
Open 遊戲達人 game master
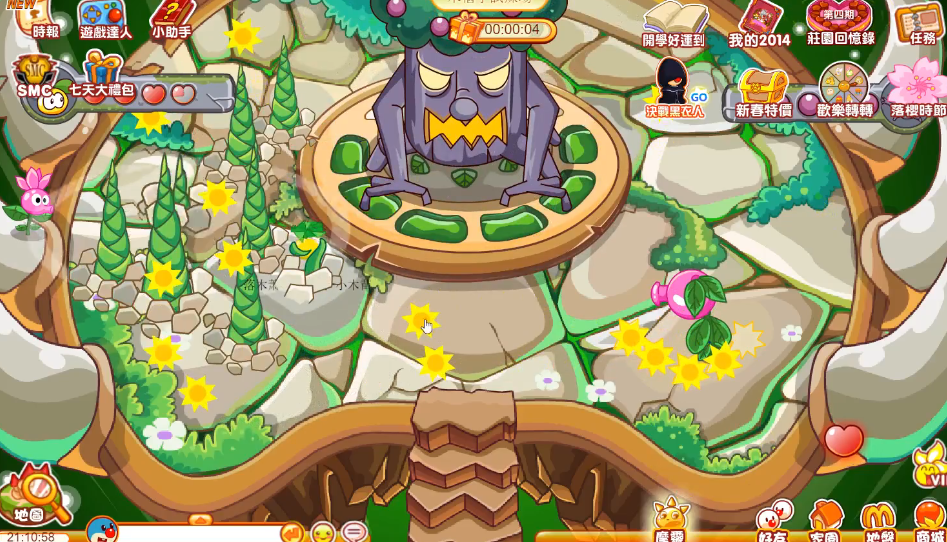[x=105, y=20]
